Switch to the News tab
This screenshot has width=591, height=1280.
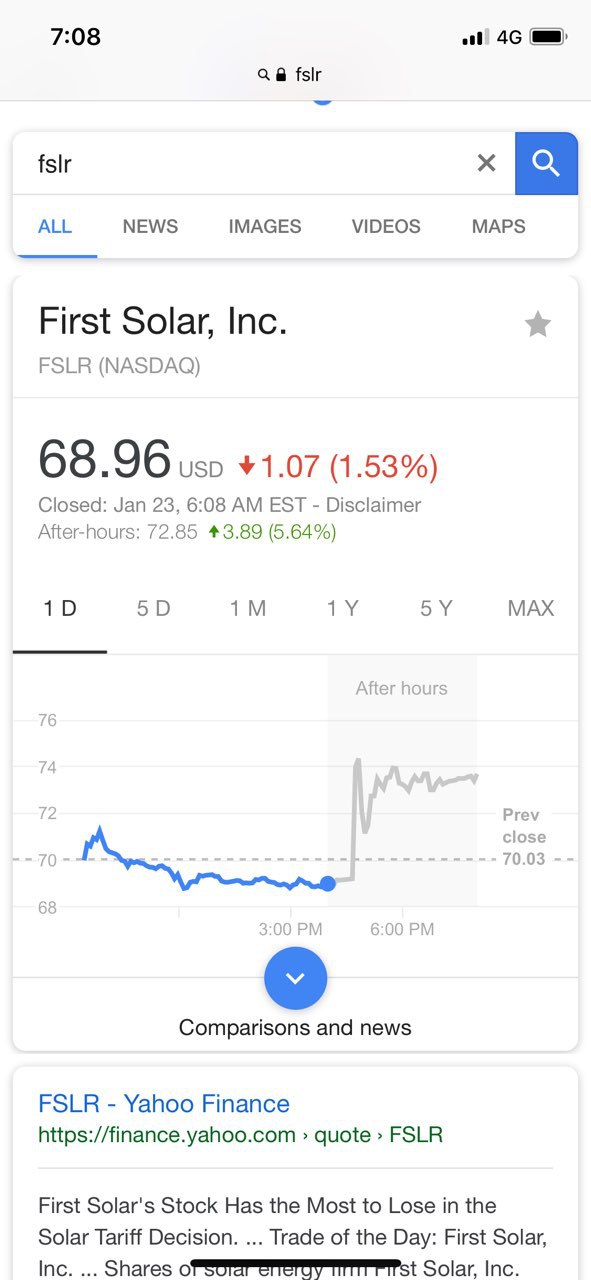[x=150, y=226]
